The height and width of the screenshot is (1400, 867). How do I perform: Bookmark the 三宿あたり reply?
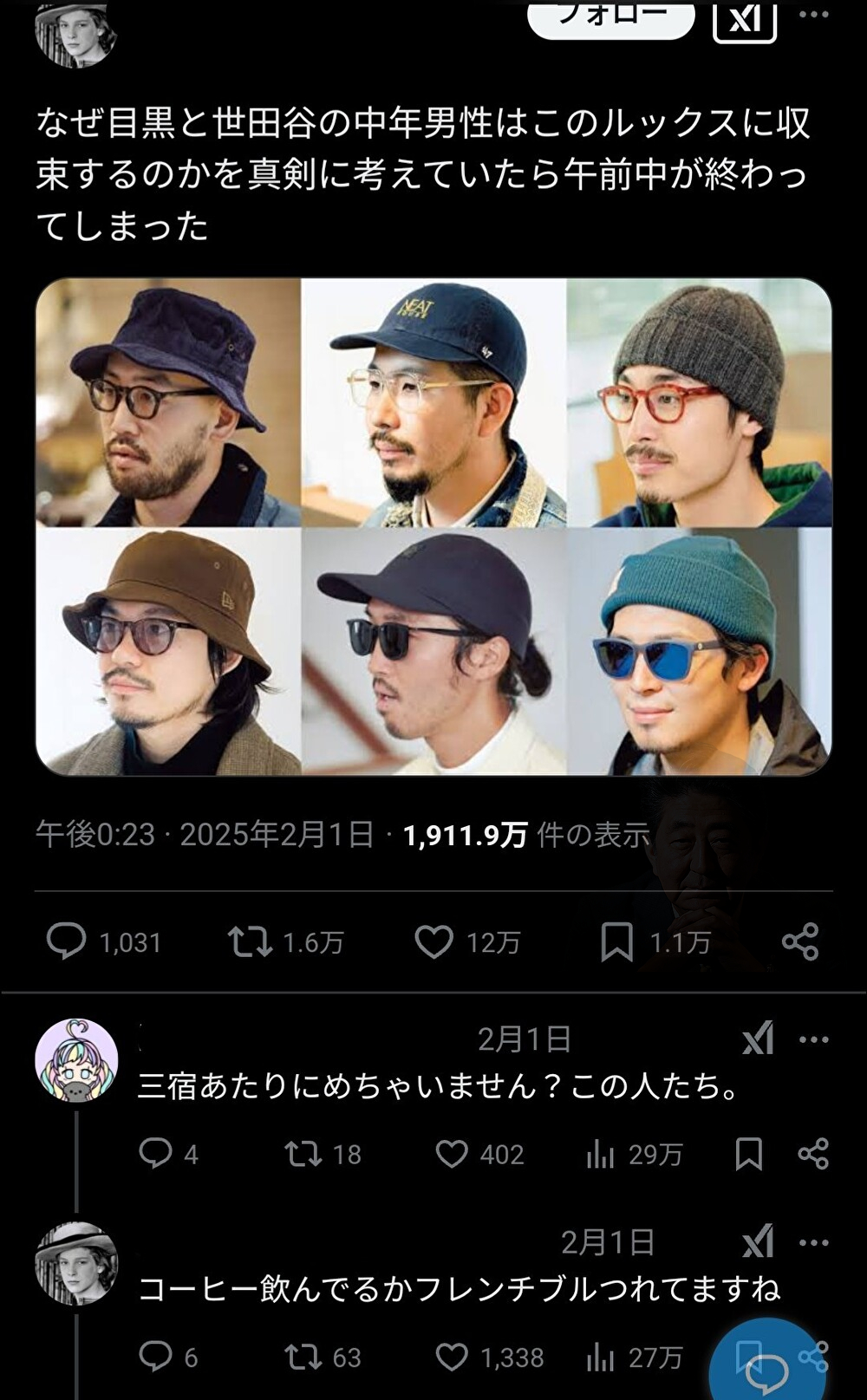point(748,1154)
